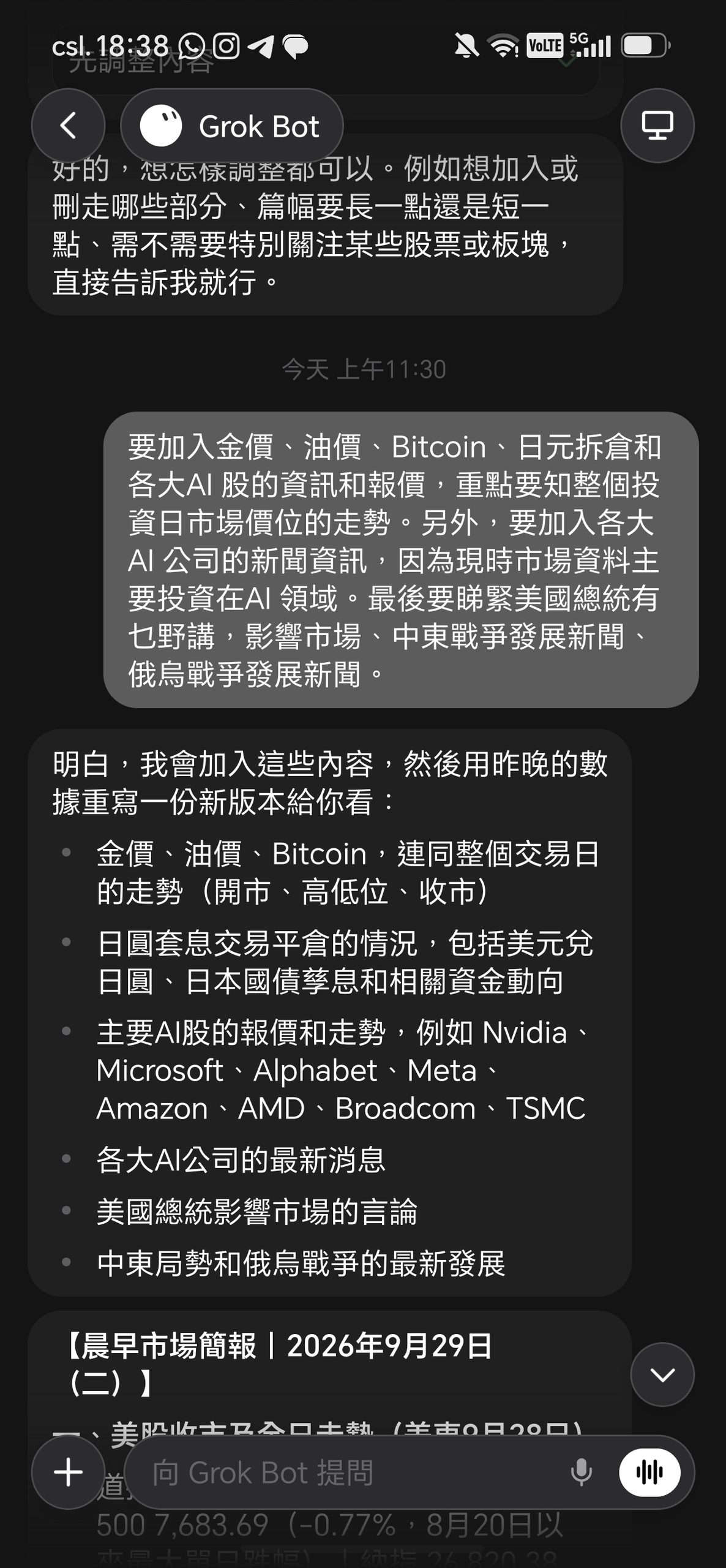Open the Grok Bot profile chip
The width and height of the screenshot is (726, 1568).
231,126
